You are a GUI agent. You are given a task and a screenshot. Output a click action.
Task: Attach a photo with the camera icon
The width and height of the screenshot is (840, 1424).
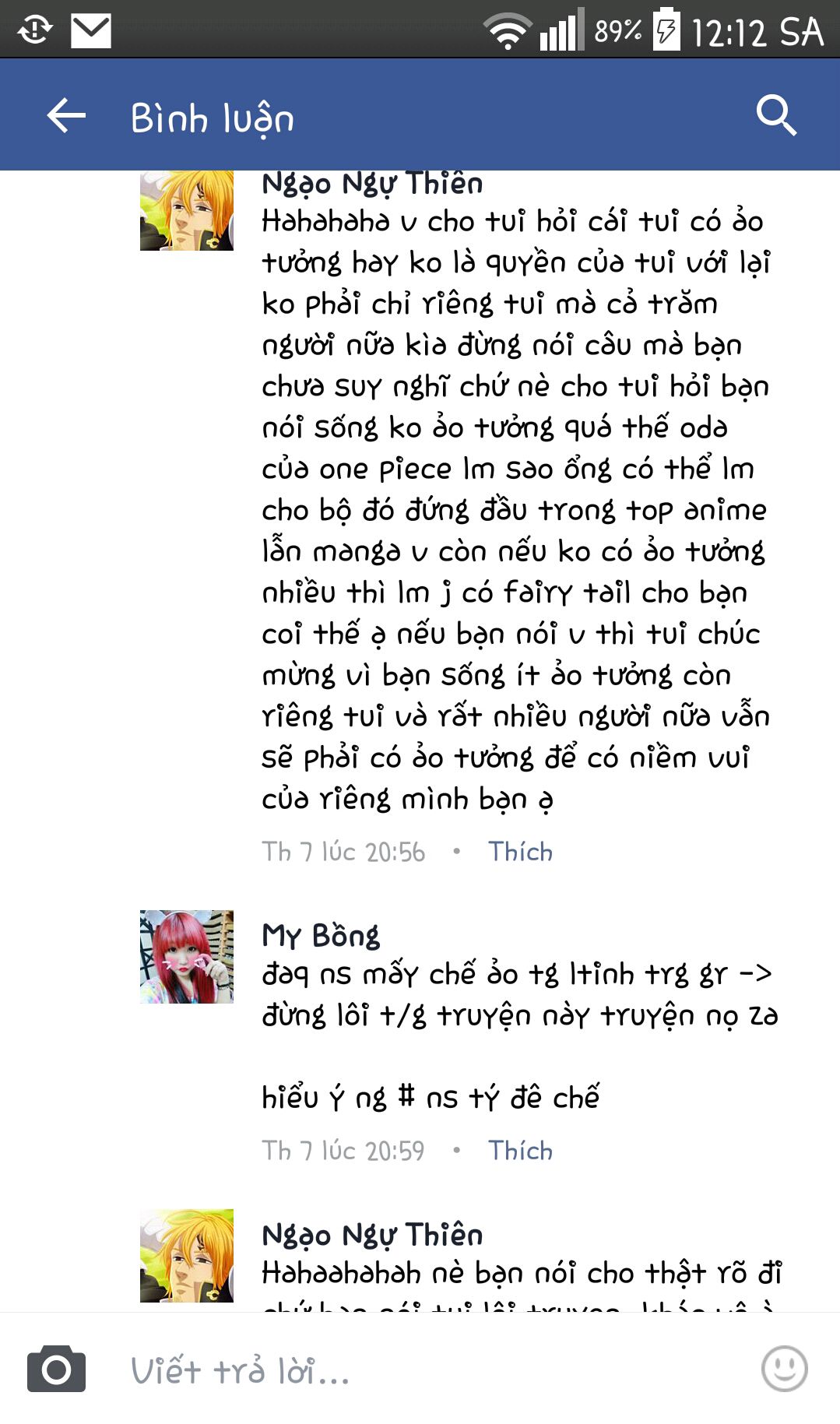56,1369
